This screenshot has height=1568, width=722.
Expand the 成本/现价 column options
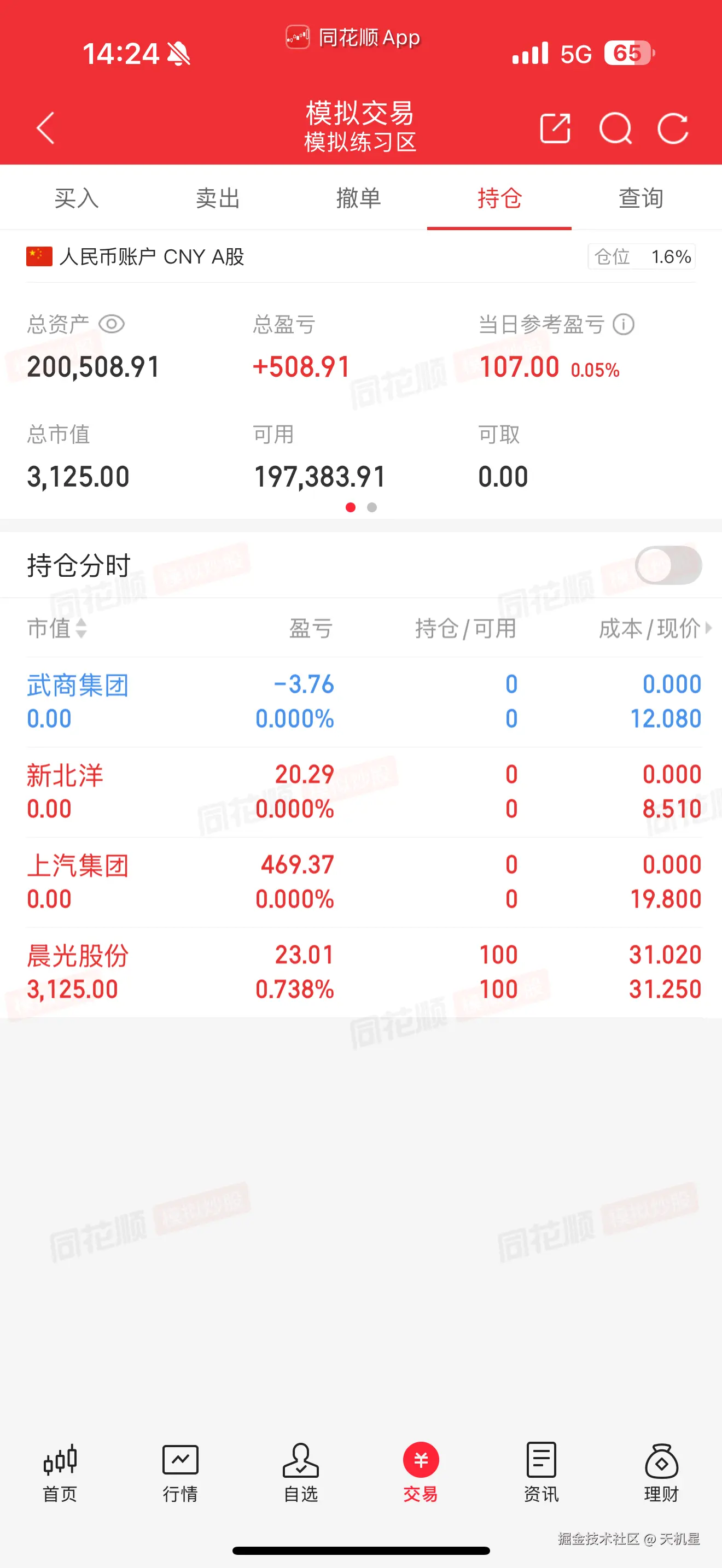(651, 629)
